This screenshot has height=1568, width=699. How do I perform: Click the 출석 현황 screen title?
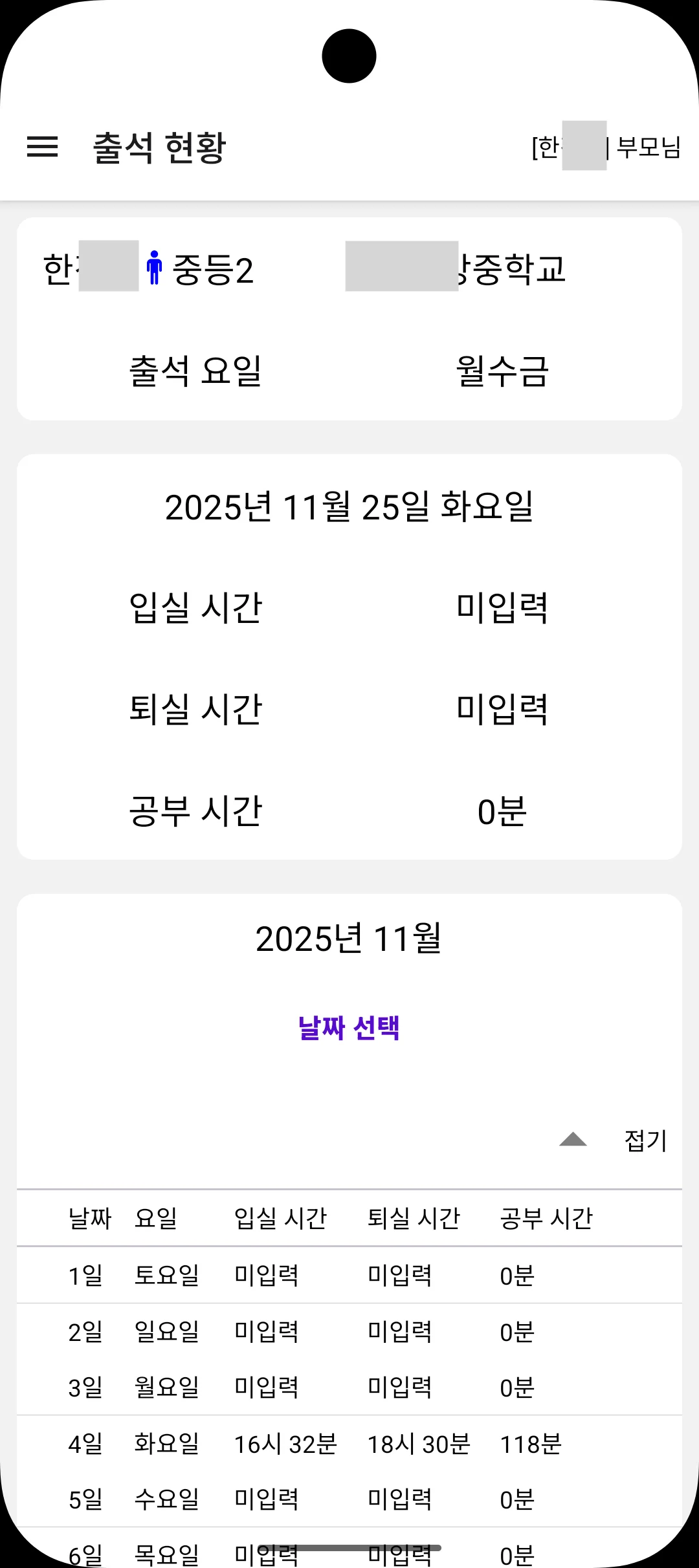tap(159, 147)
